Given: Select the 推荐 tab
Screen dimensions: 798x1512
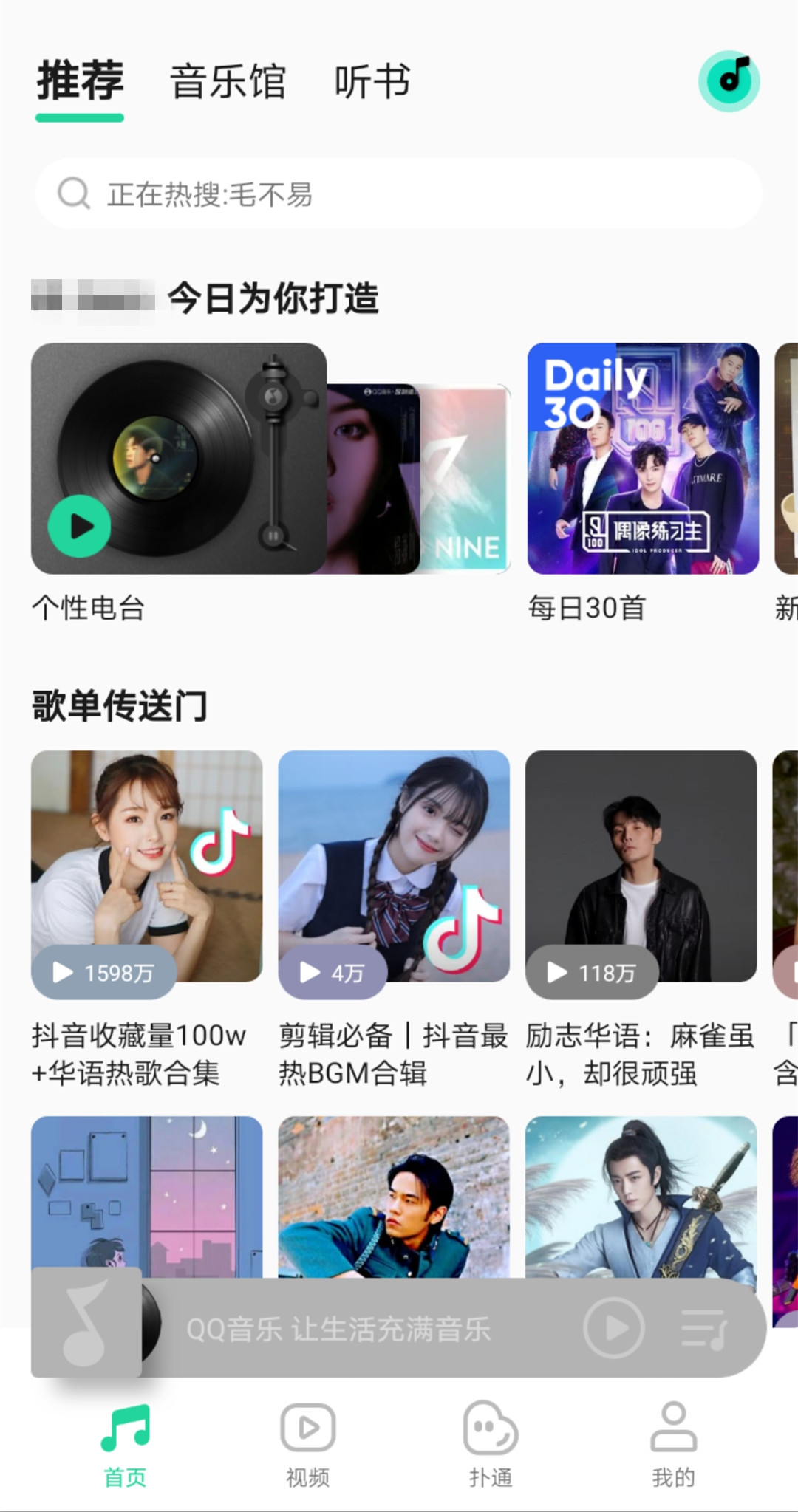Looking at the screenshot, I should (80, 81).
